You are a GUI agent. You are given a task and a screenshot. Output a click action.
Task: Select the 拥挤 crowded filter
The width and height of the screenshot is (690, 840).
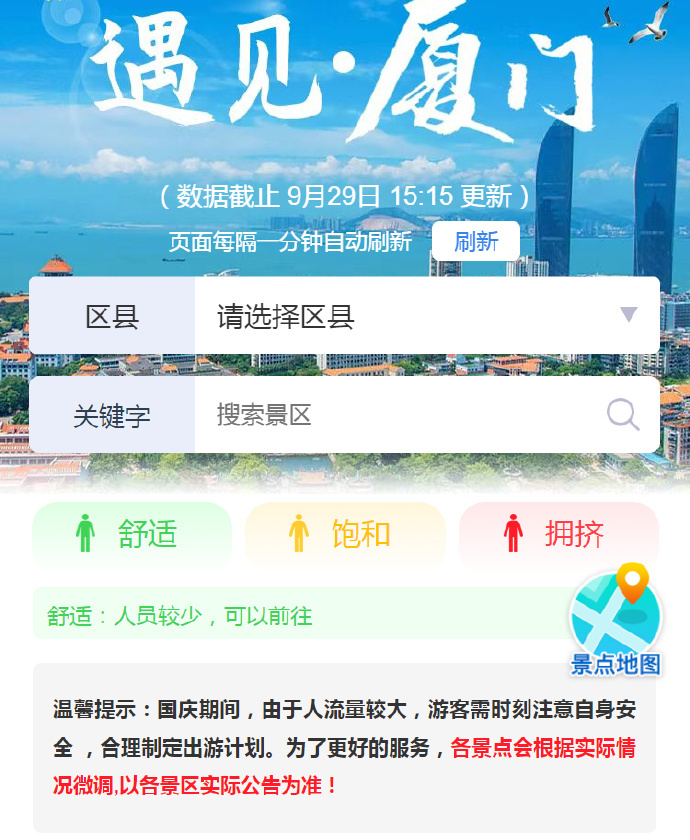558,534
